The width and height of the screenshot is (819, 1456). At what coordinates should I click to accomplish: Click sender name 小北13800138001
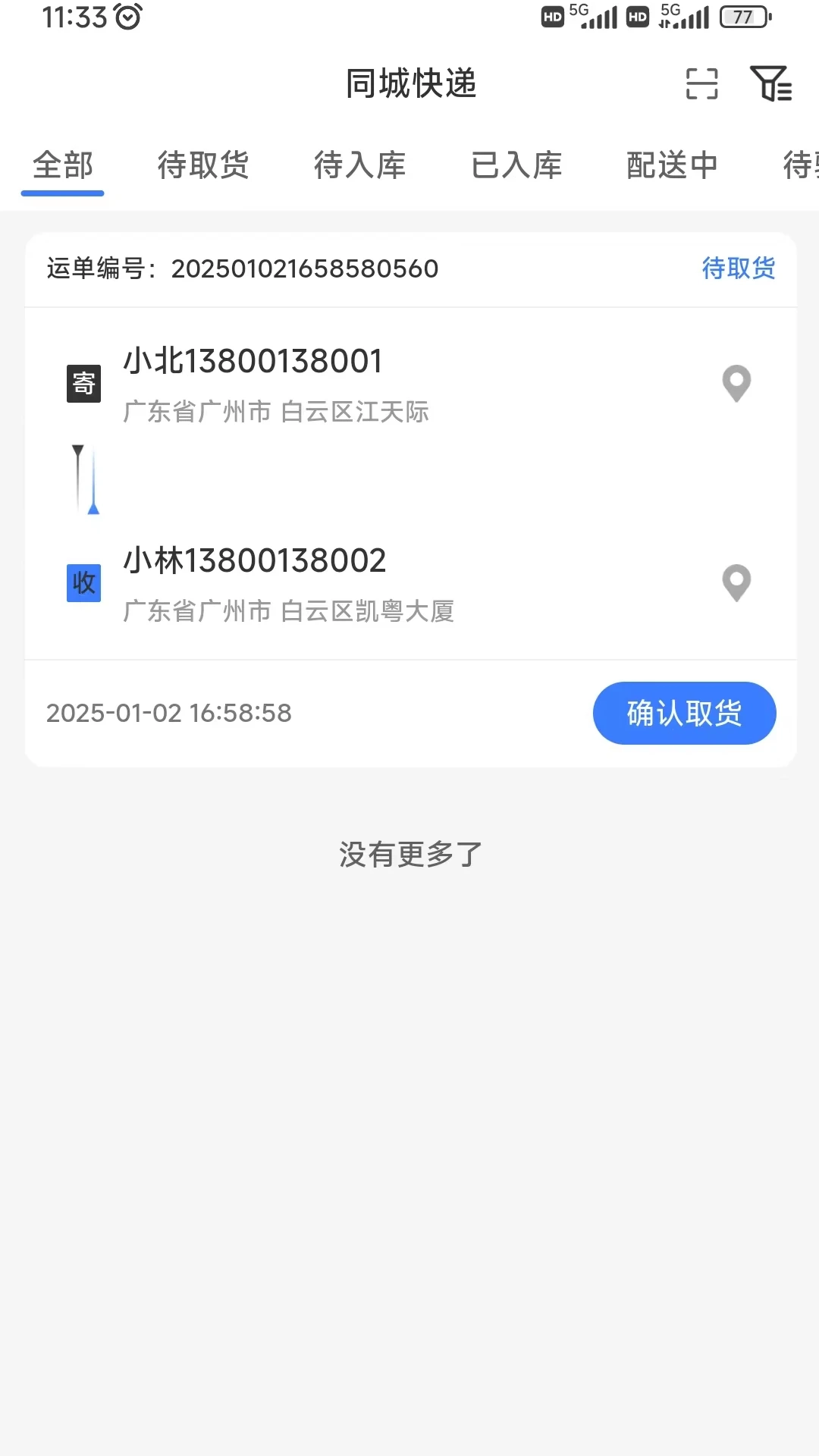click(253, 362)
